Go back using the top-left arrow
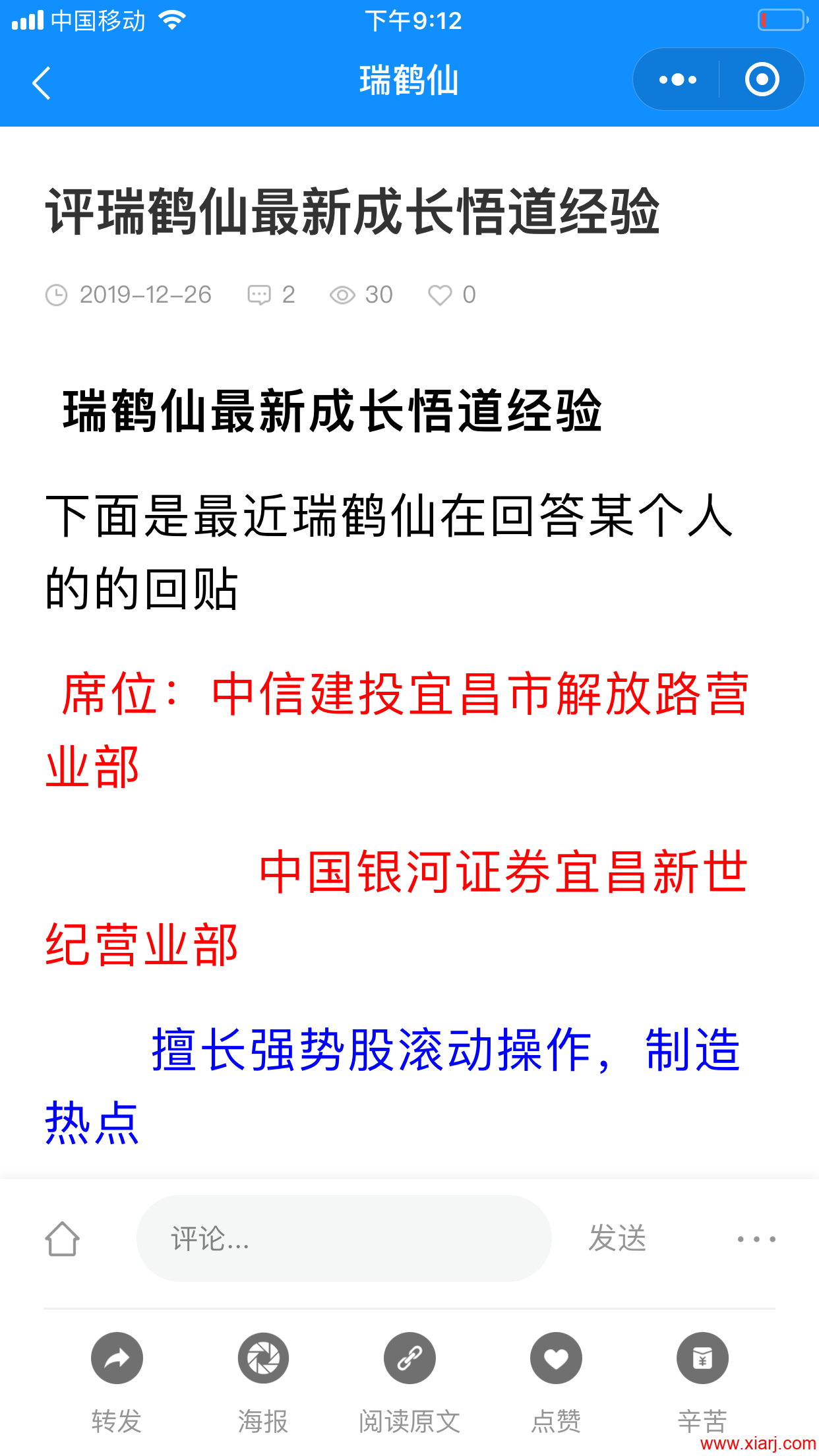819x1456 pixels. (42, 83)
